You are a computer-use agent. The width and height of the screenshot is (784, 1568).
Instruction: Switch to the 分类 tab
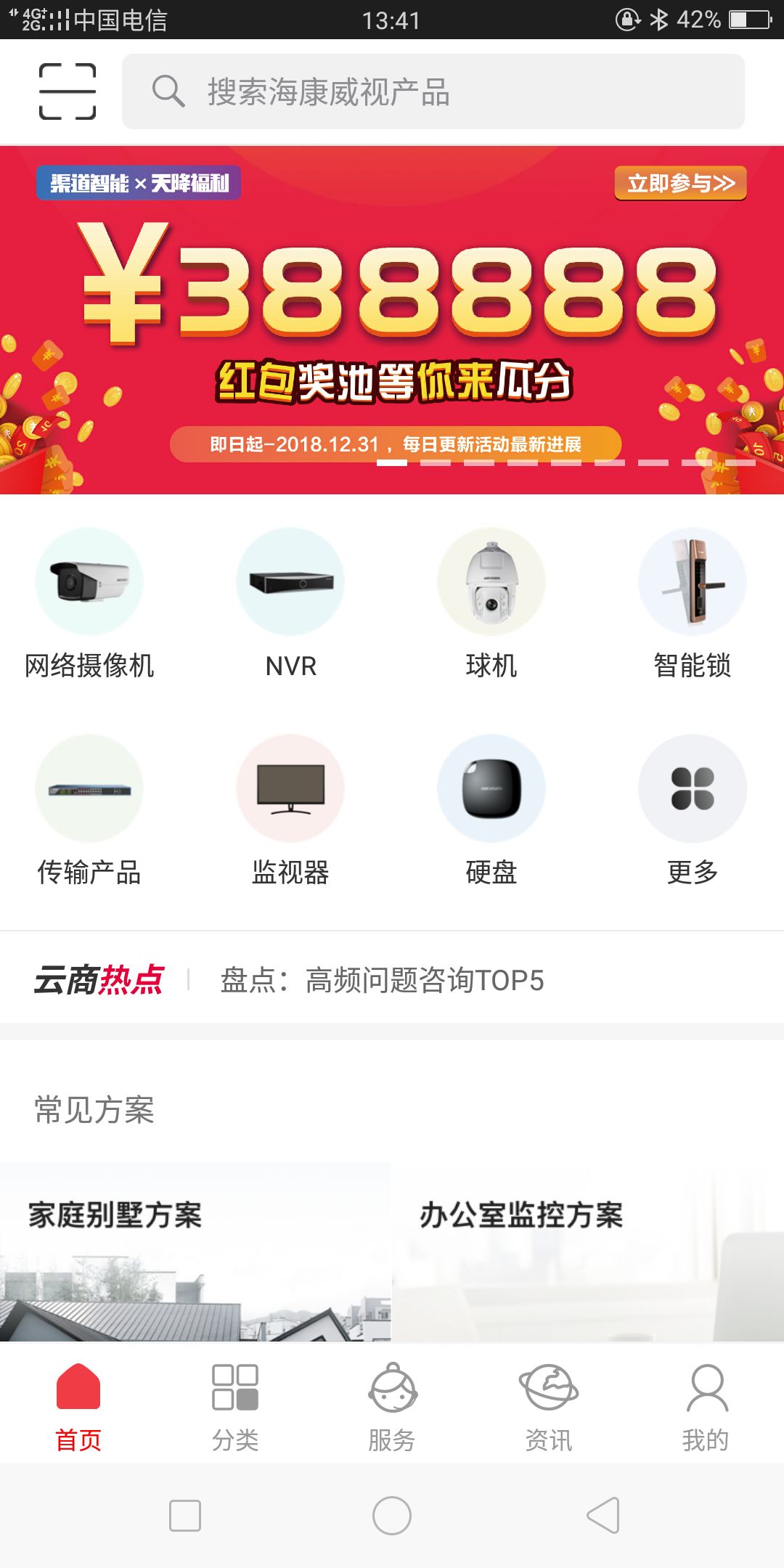point(235,1407)
